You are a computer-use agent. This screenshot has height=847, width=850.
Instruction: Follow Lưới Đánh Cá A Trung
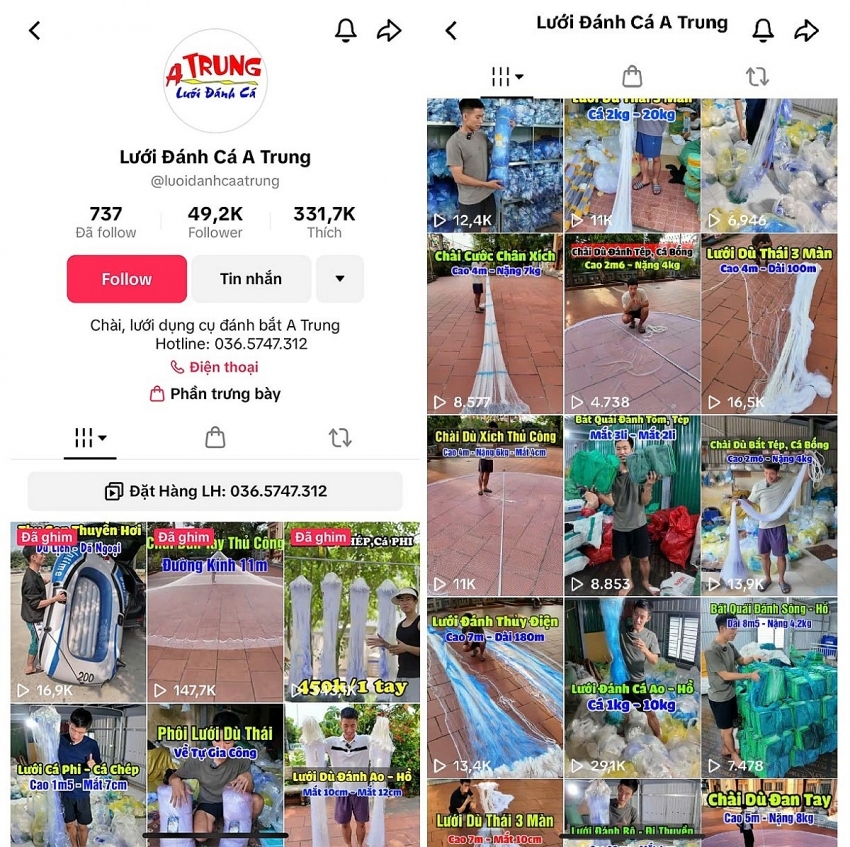(x=126, y=279)
